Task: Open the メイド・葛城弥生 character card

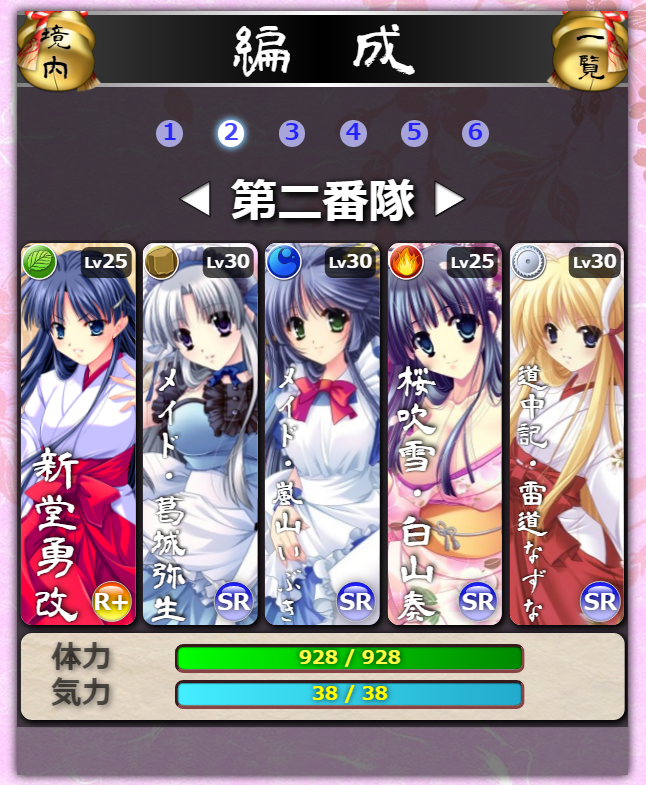Action: 200,435
